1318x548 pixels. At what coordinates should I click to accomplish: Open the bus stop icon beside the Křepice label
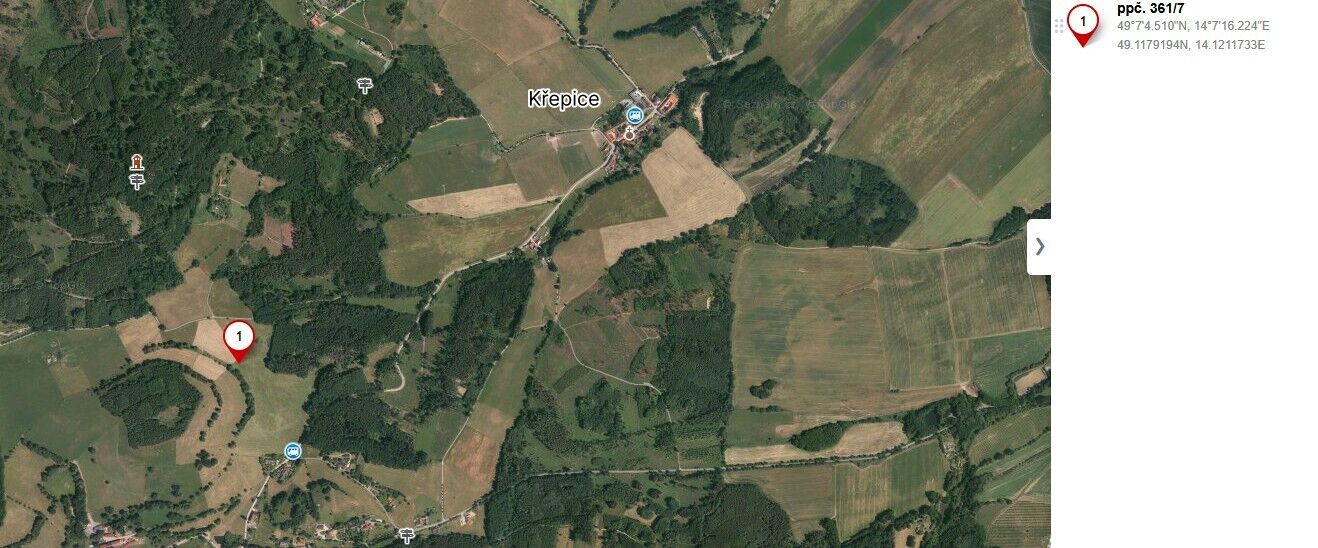tap(634, 115)
